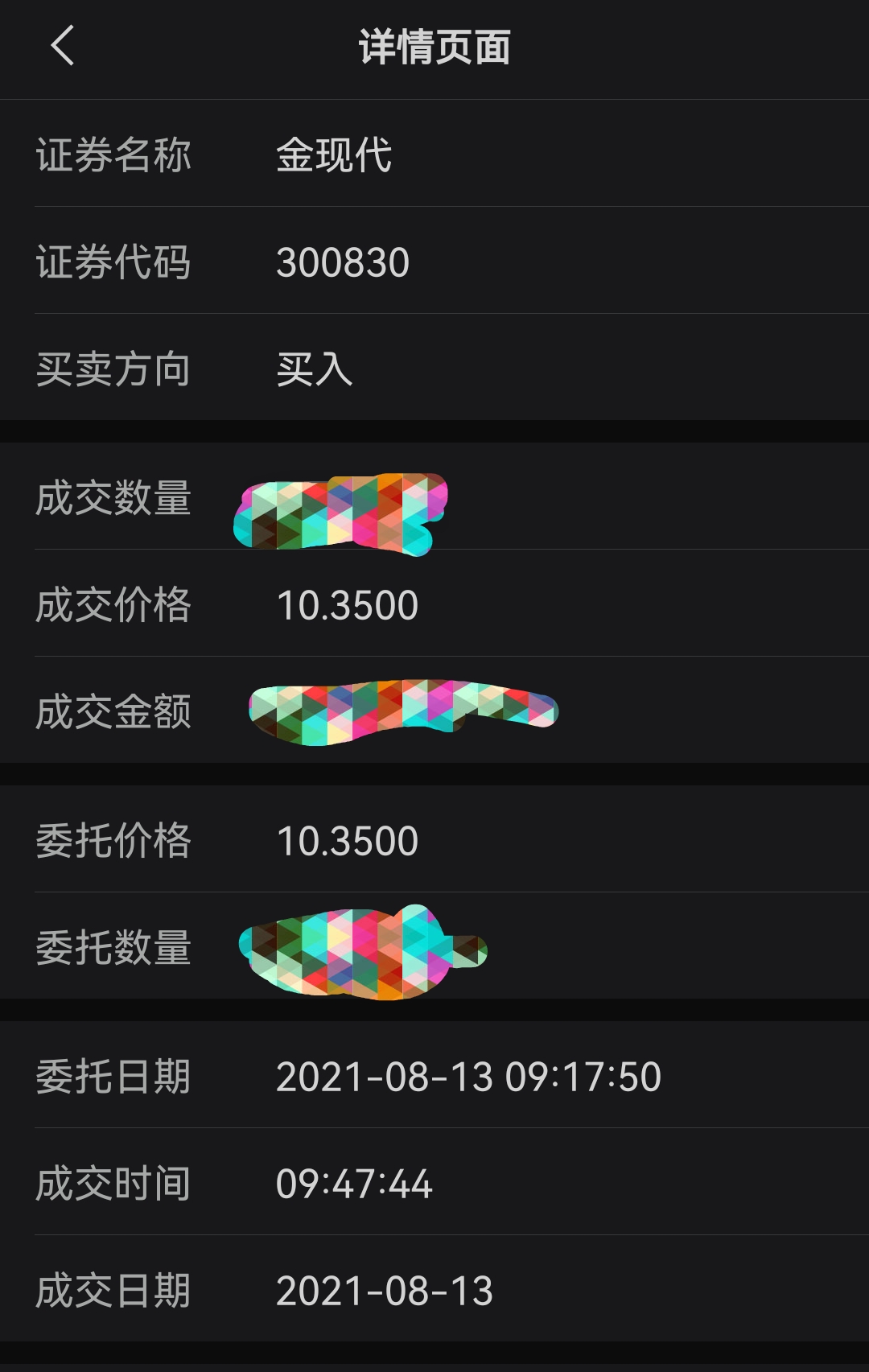Tap the 委托数量 row label
The height and width of the screenshot is (1372, 869).
coord(113,950)
